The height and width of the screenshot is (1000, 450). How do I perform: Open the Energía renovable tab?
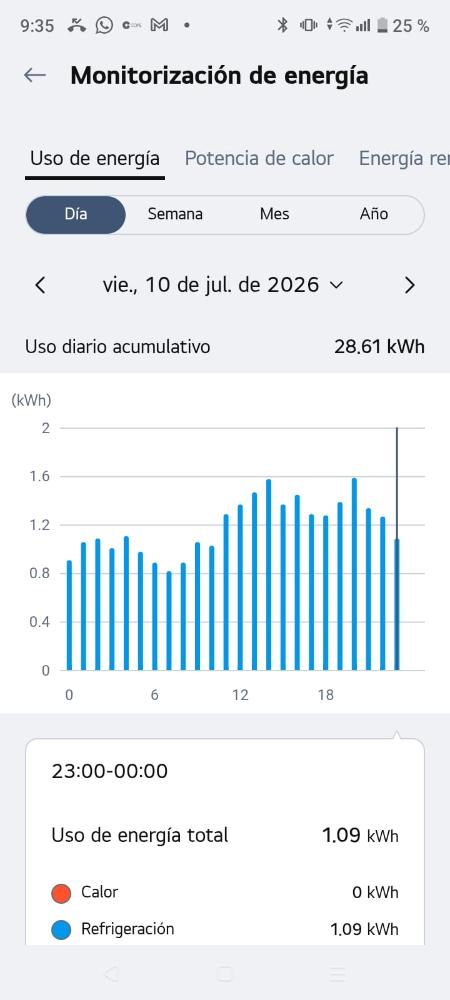tap(404, 158)
